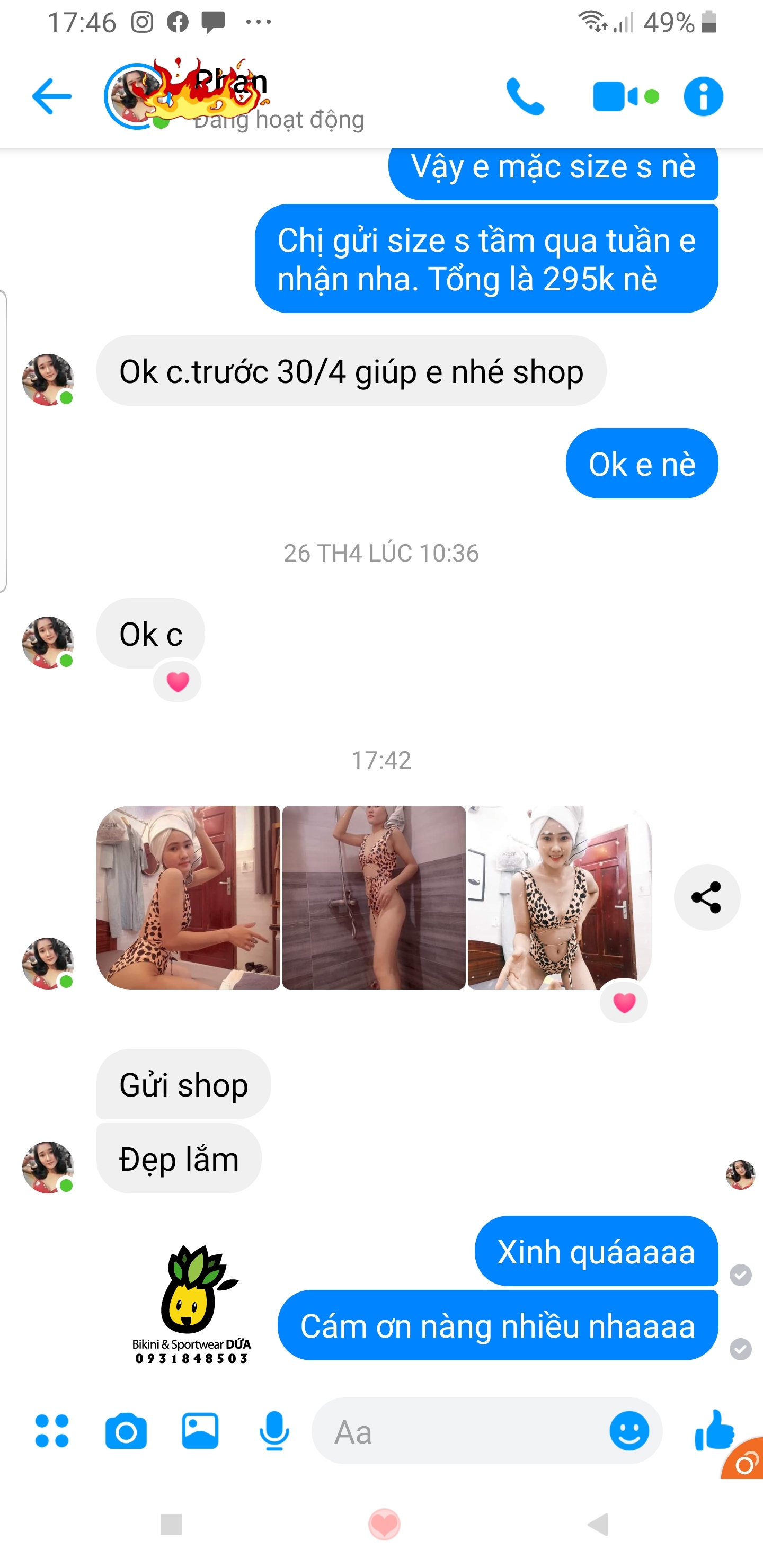This screenshot has width=763, height=1568.
Task: Open the emoji picker
Action: 629,1430
